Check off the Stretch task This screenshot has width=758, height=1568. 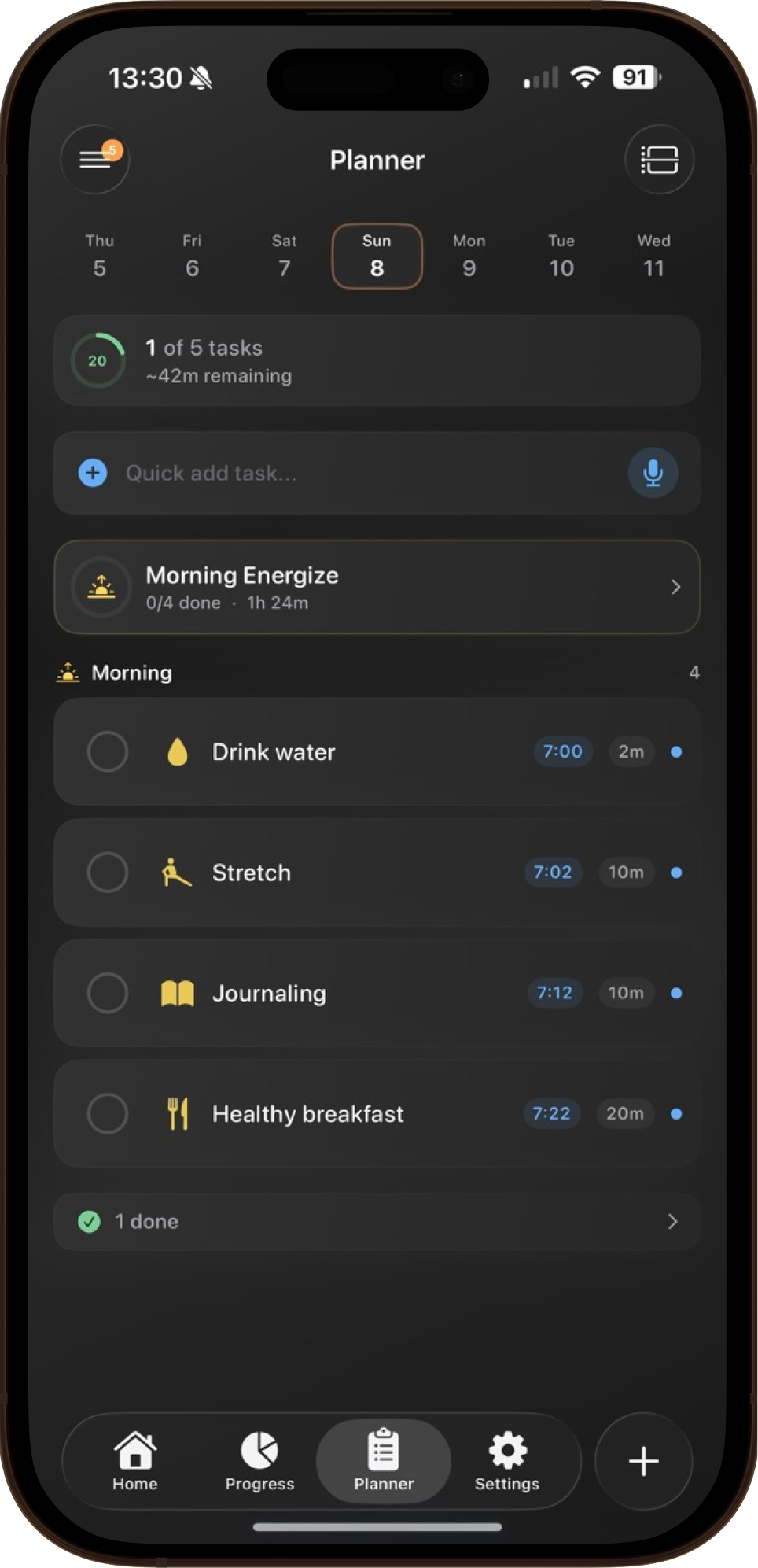(108, 872)
